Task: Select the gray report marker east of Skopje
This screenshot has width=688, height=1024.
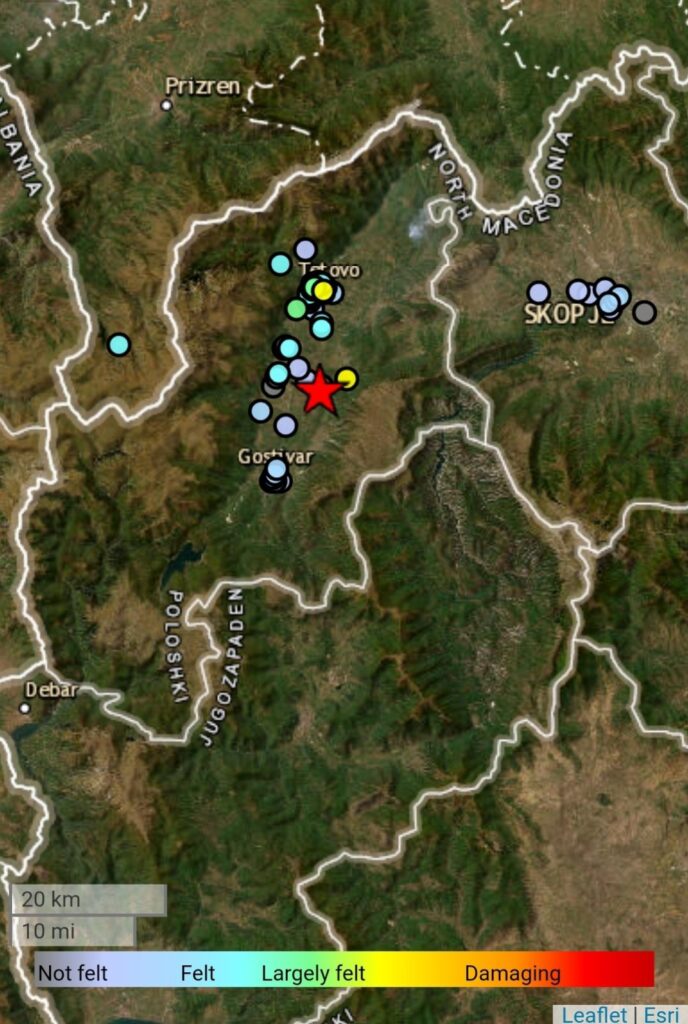Action: 644,312
